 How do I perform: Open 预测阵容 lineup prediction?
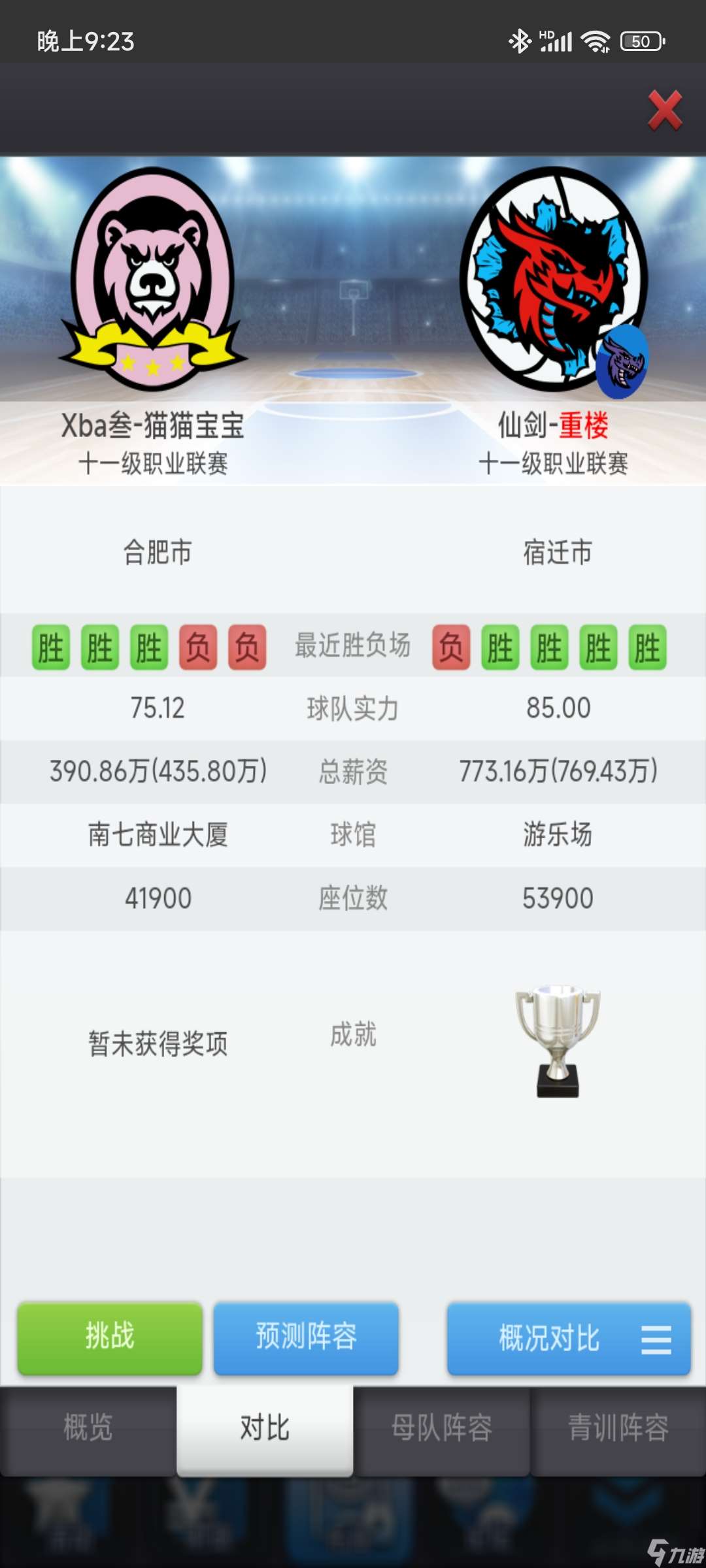307,1338
